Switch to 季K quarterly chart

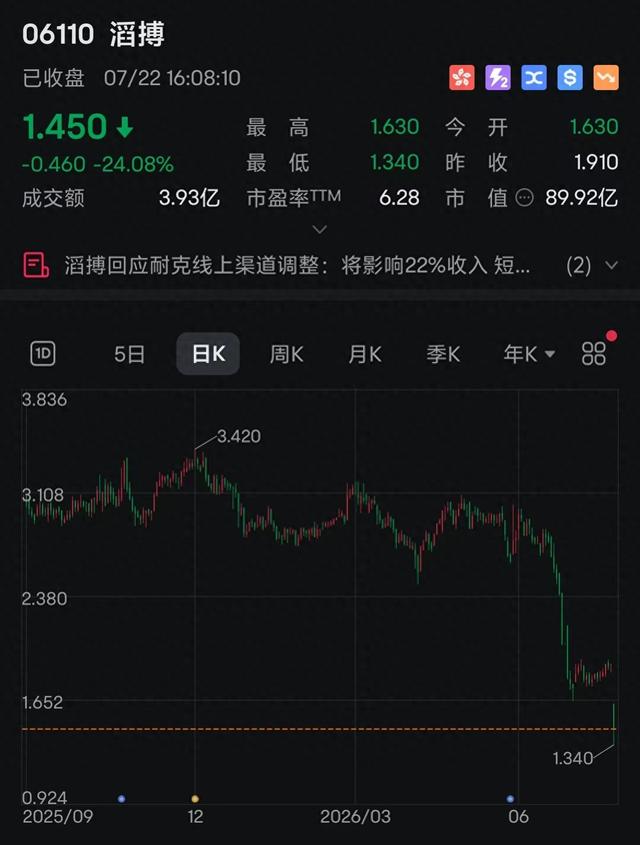[443, 354]
